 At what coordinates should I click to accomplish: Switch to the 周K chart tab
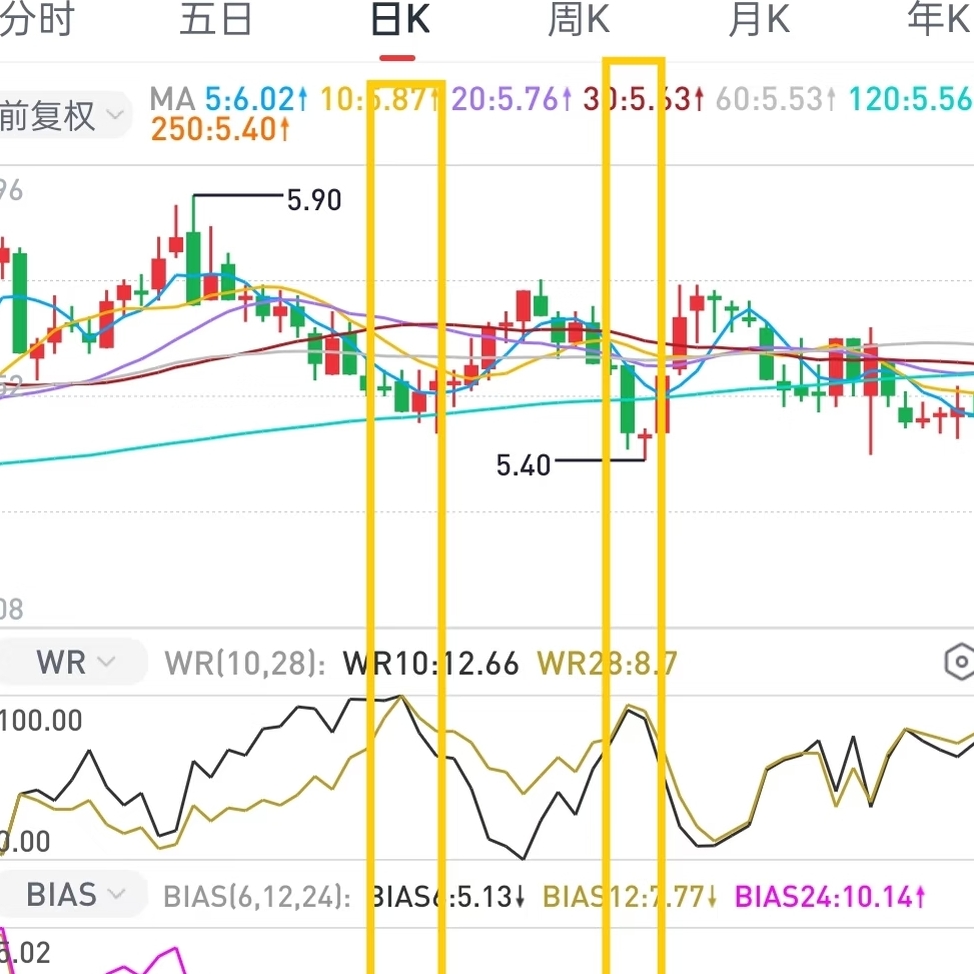(x=578, y=20)
